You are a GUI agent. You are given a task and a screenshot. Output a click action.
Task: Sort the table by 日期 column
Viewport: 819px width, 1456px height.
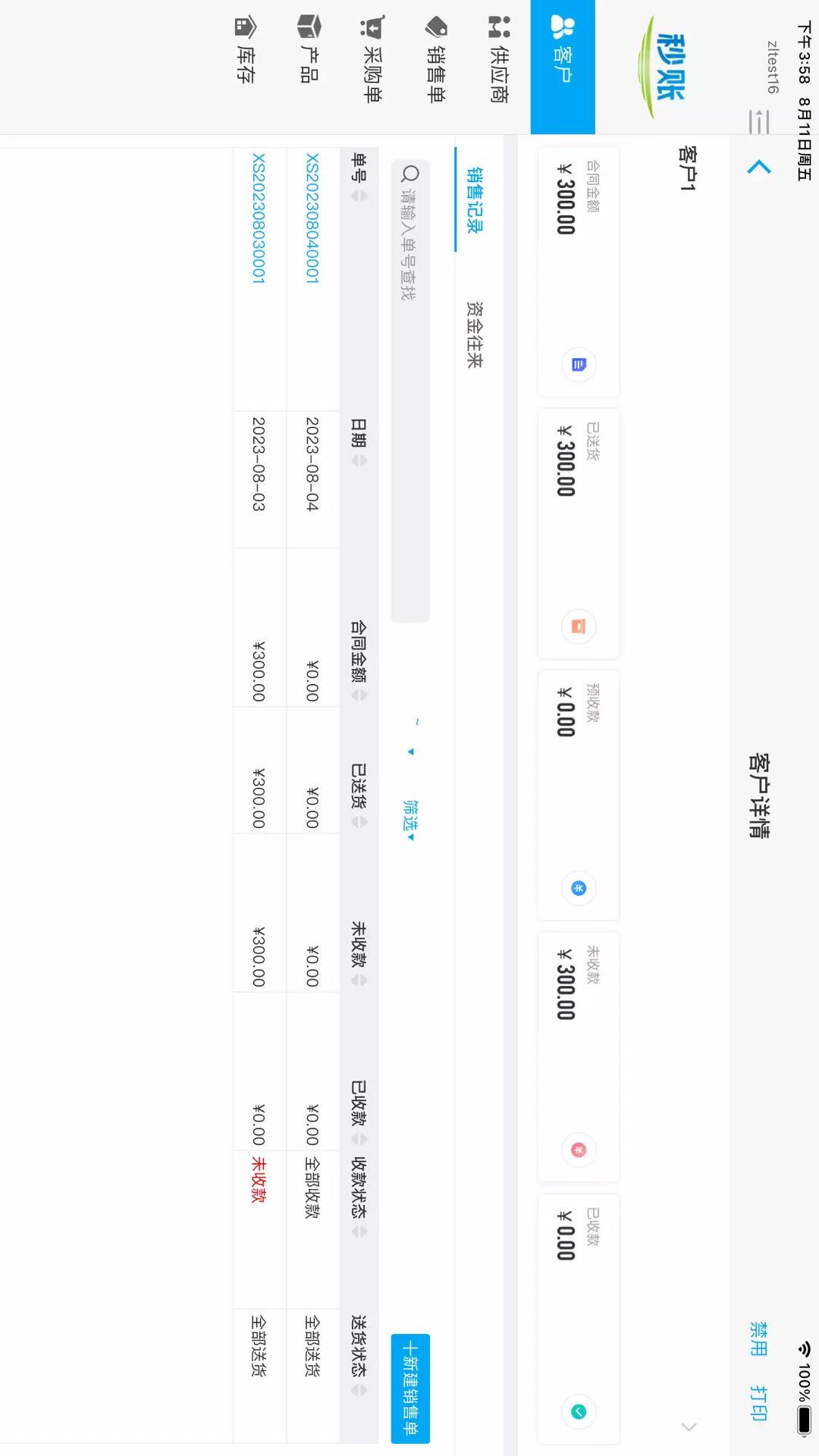pyautogui.click(x=359, y=442)
